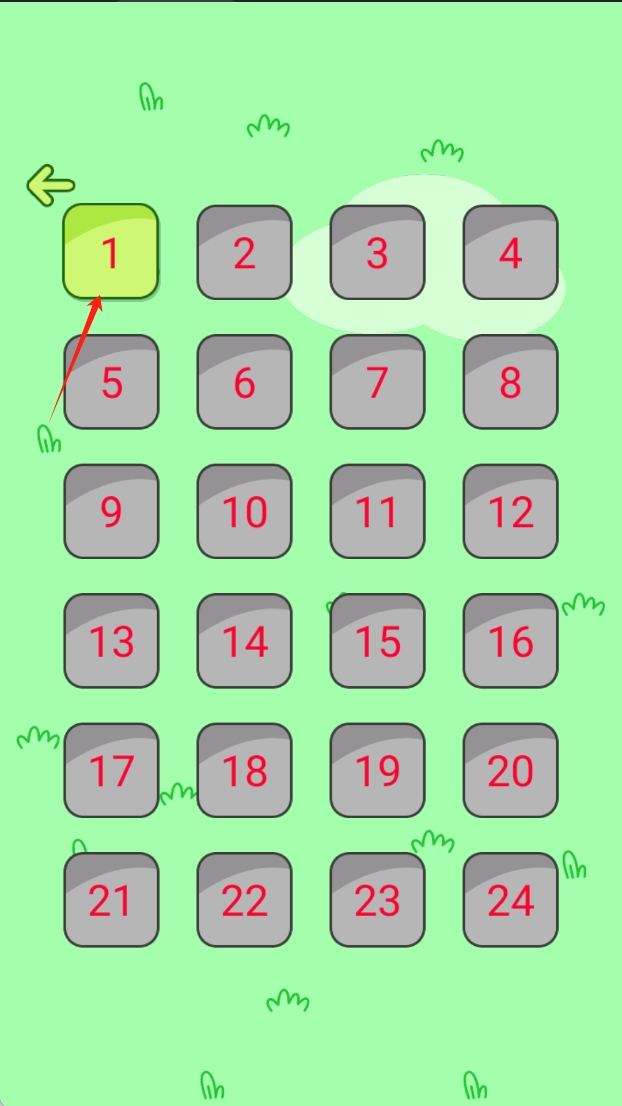Select level 24 tile
Viewport: 622px width, 1106px height.
click(x=510, y=900)
